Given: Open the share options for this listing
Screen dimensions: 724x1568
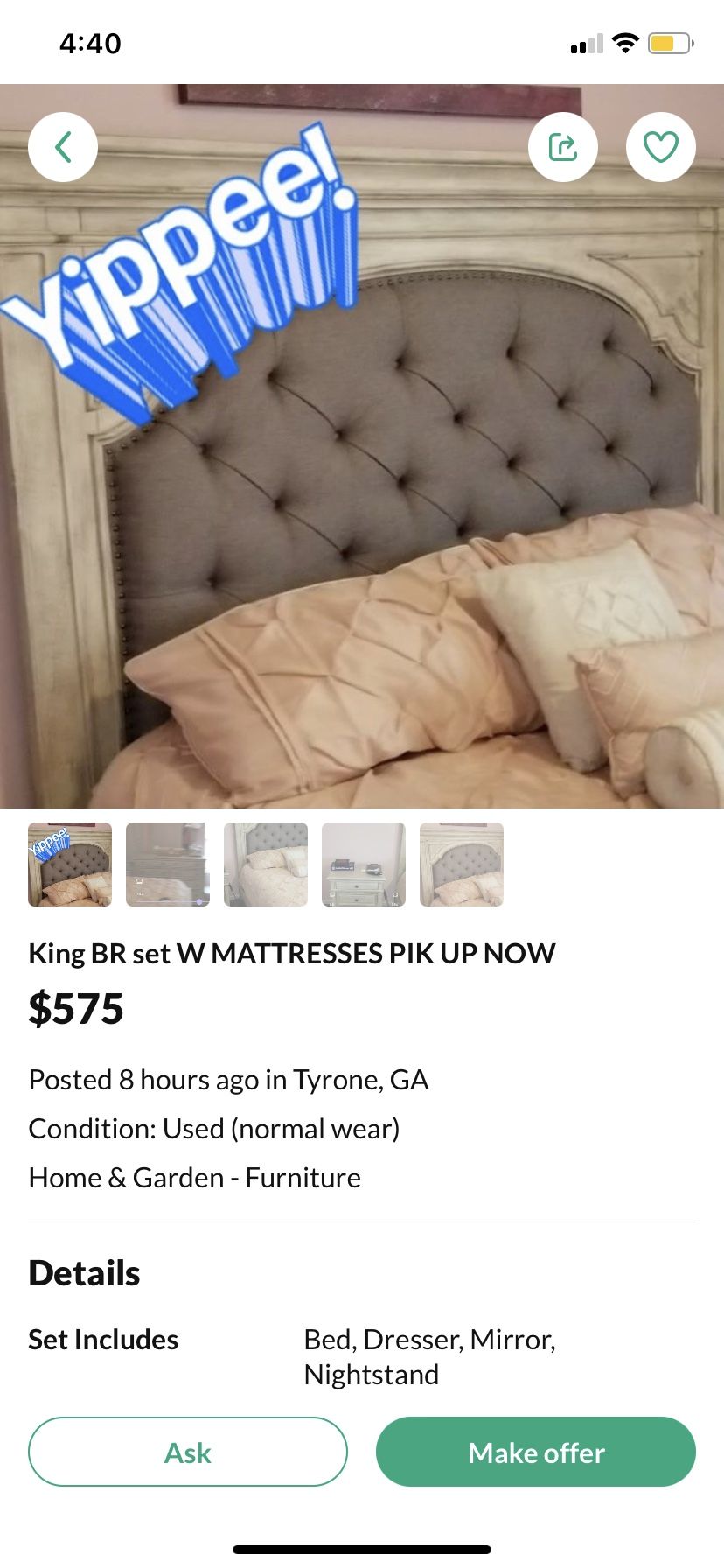Looking at the screenshot, I should [x=563, y=146].
